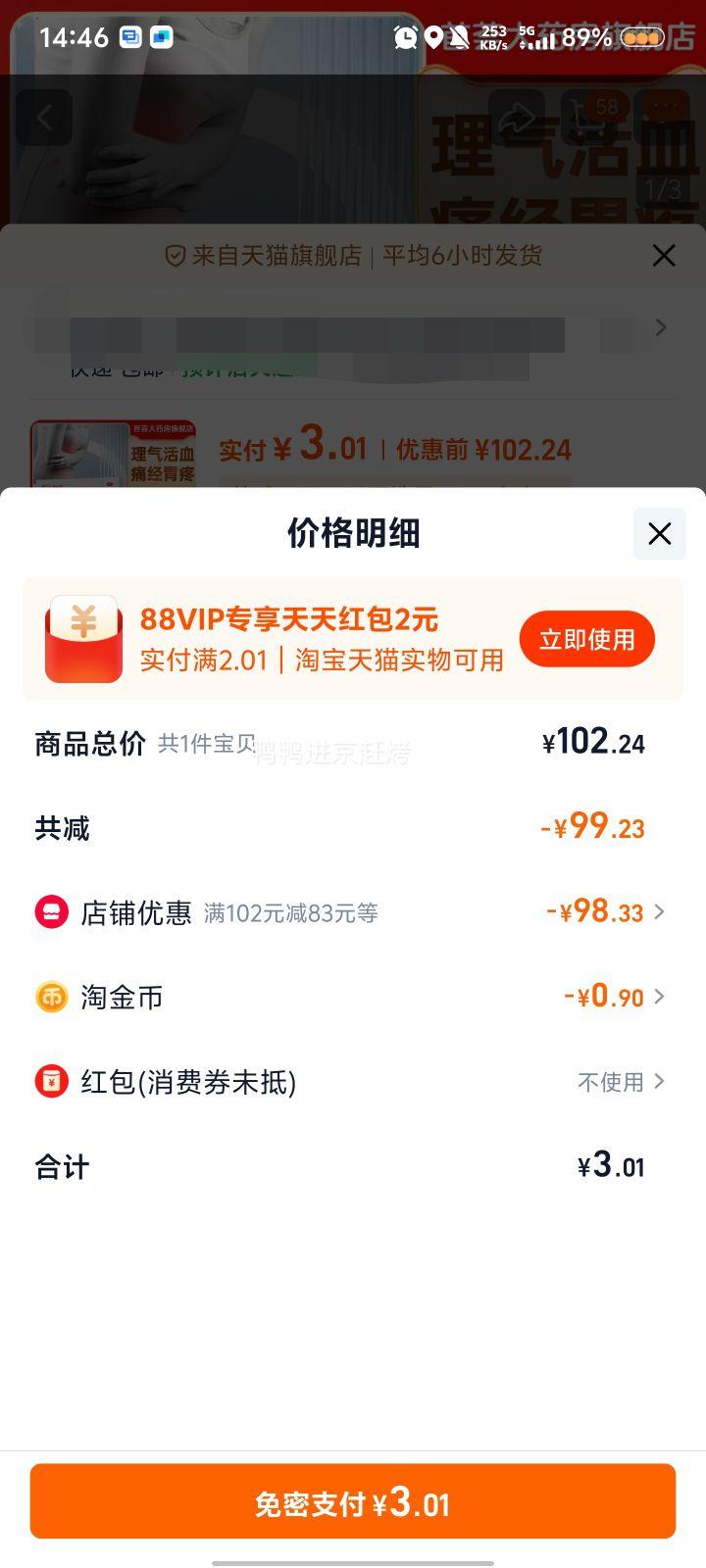This screenshot has height=1568, width=706.
Task: Open 店铺优惠 discount details
Action: pos(352,912)
